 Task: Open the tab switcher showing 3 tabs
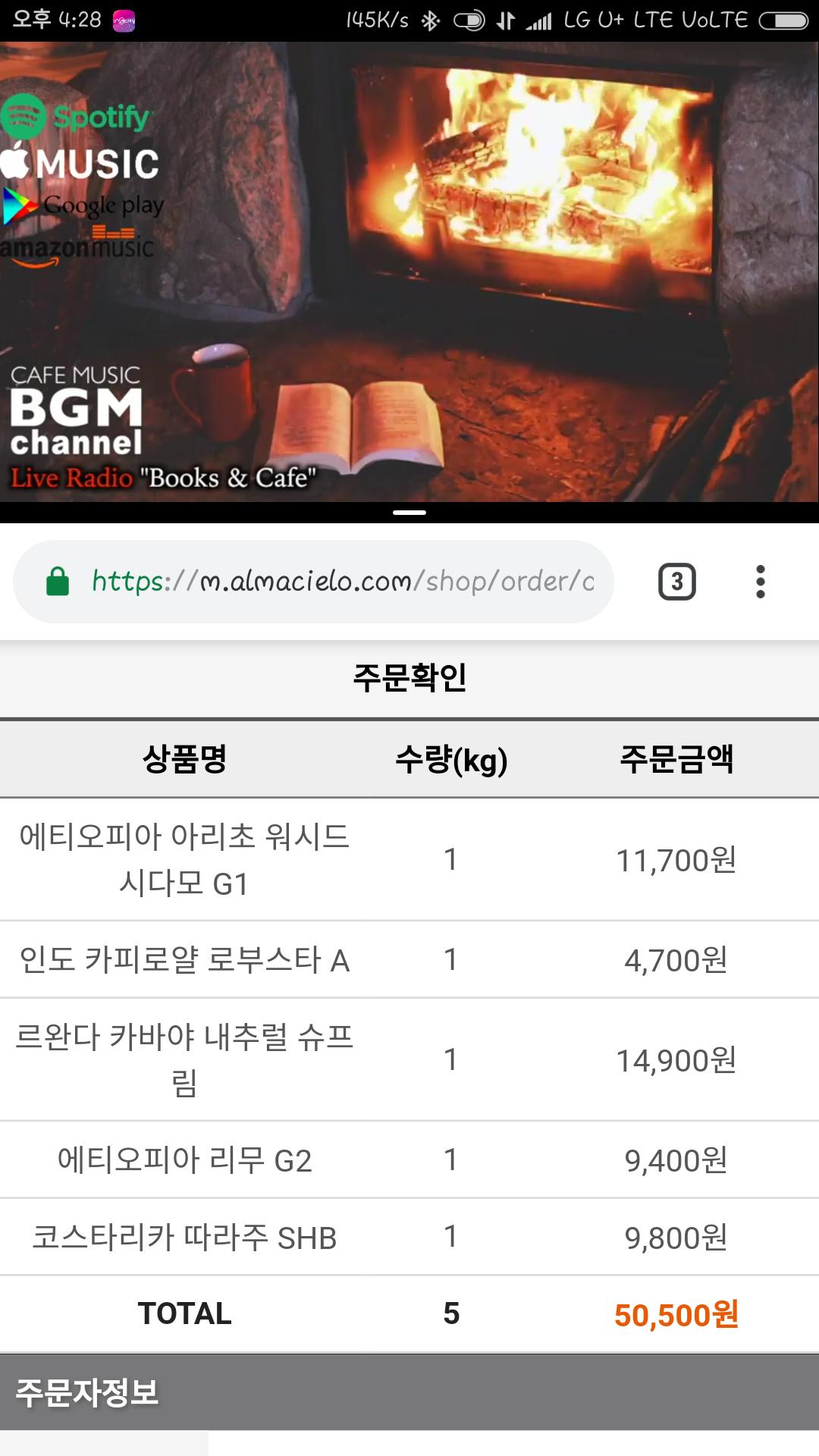[x=676, y=582]
